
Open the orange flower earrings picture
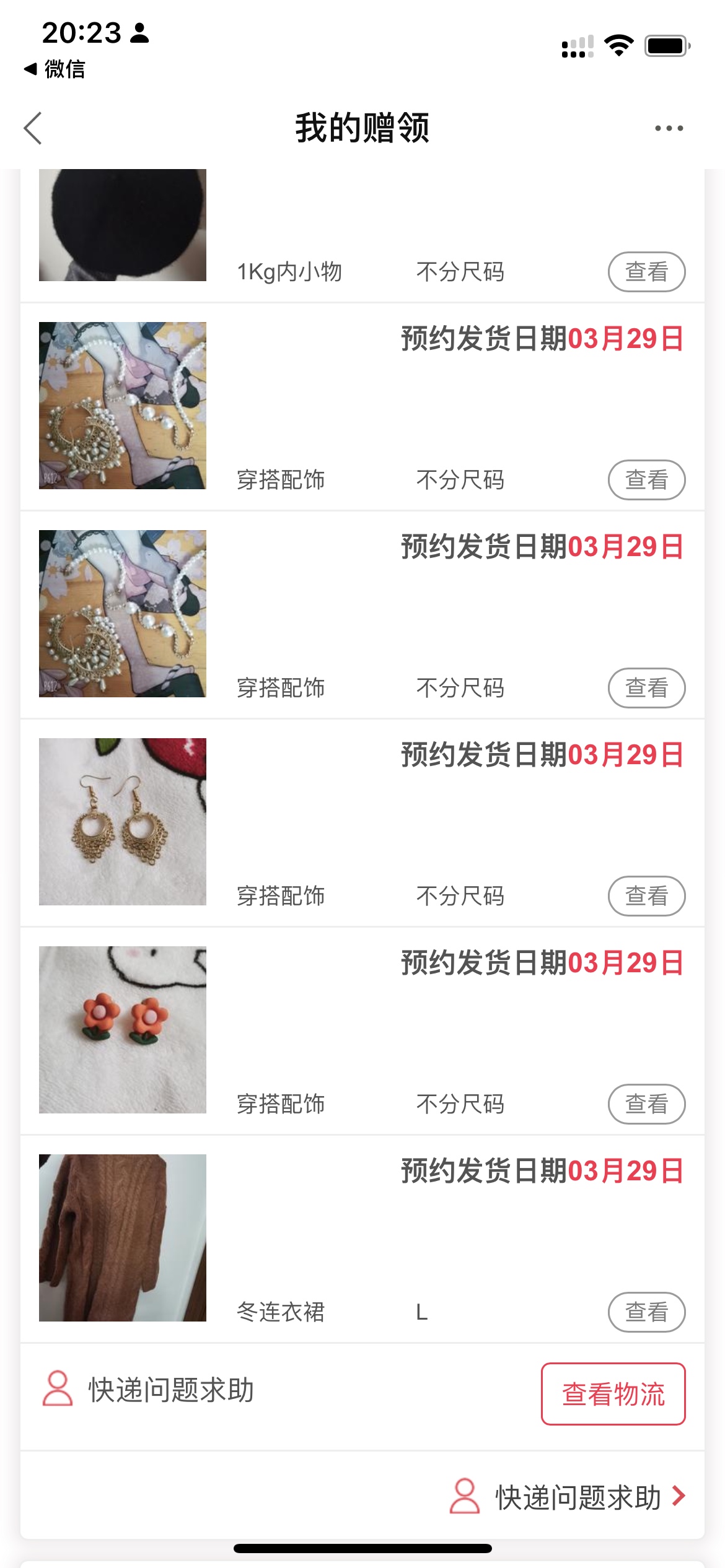(123, 1029)
